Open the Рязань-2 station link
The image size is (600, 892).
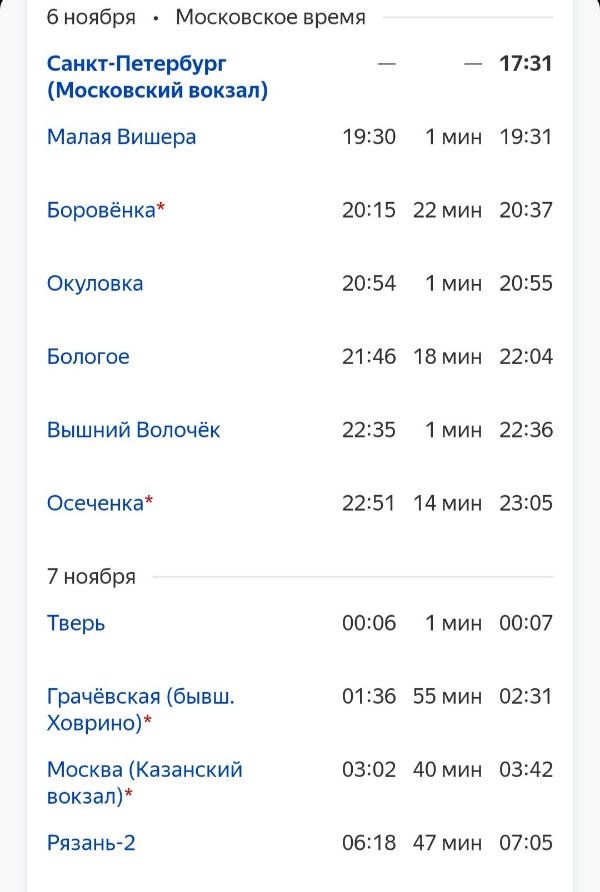91,843
